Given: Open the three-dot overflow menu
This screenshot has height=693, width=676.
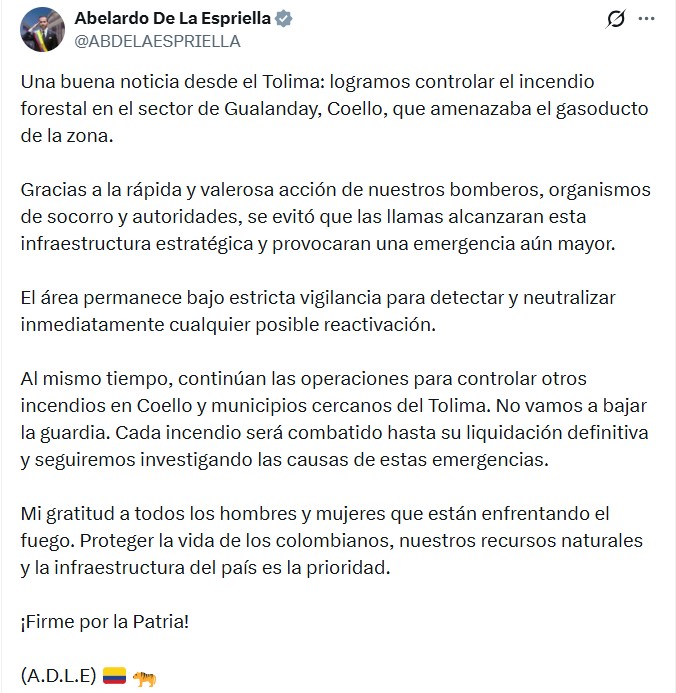Looking at the screenshot, I should pos(646,19).
